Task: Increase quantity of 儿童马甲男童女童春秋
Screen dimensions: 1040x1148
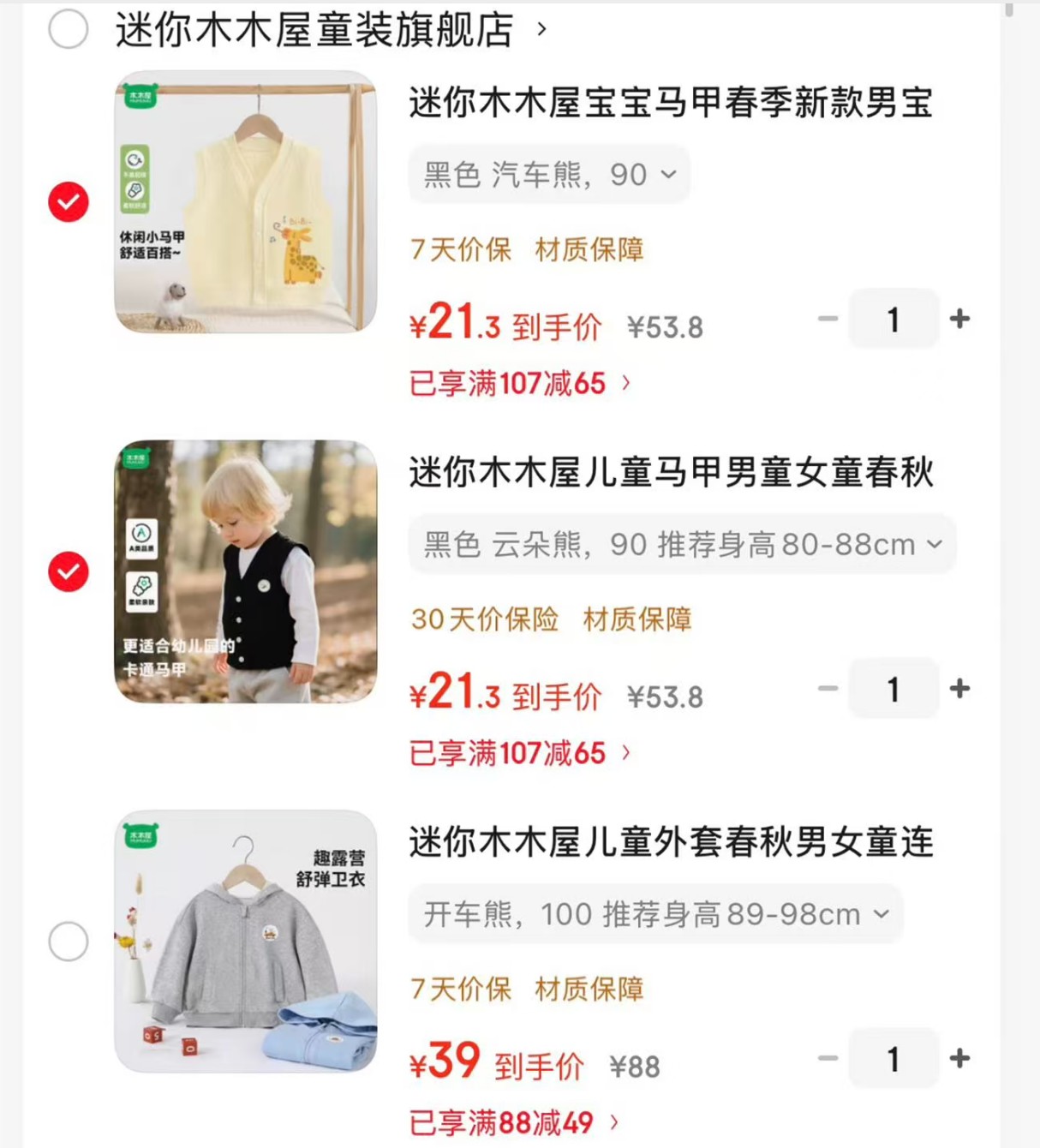Action: [959, 689]
